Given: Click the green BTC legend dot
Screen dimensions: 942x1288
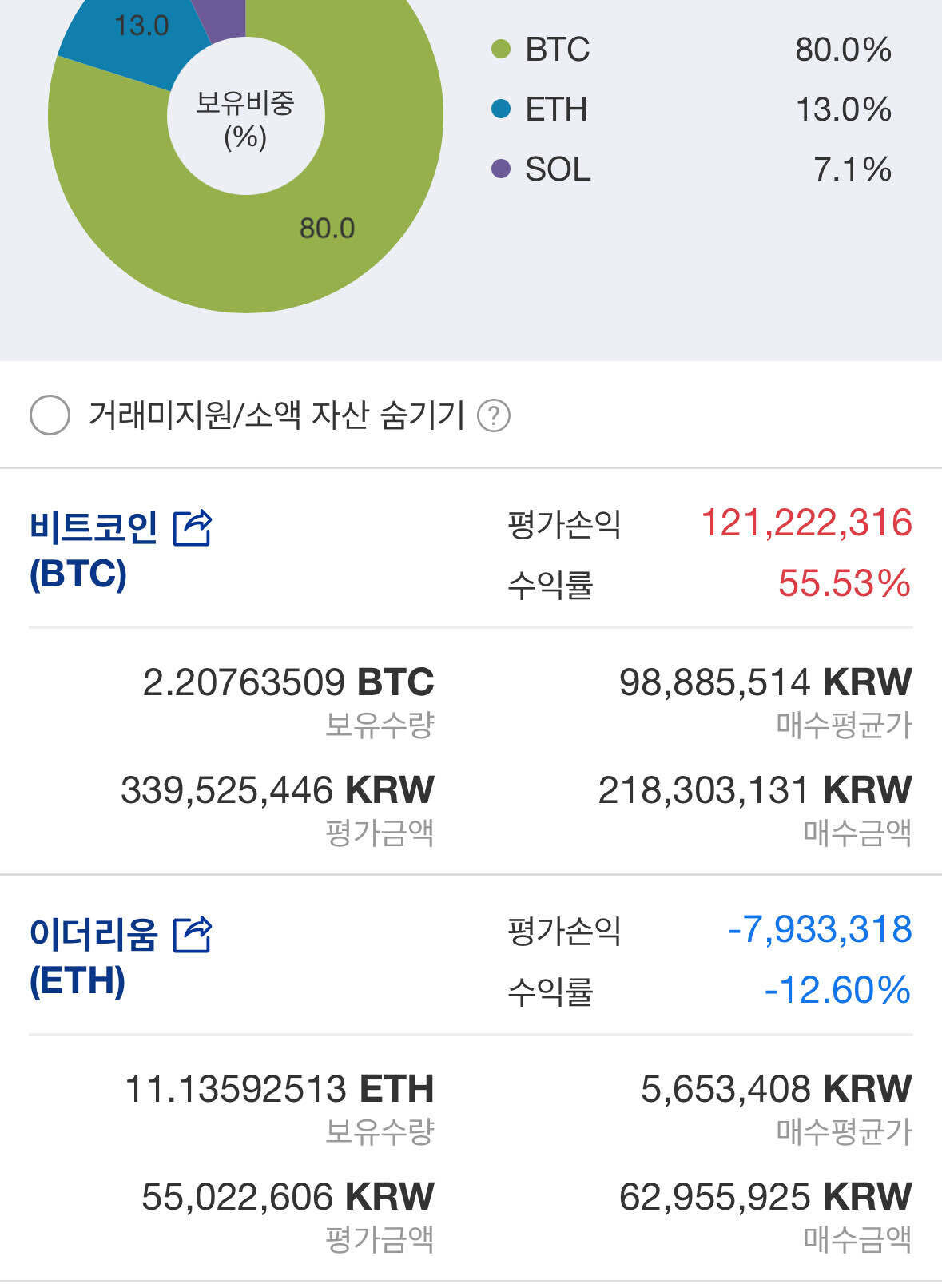Looking at the screenshot, I should (501, 50).
